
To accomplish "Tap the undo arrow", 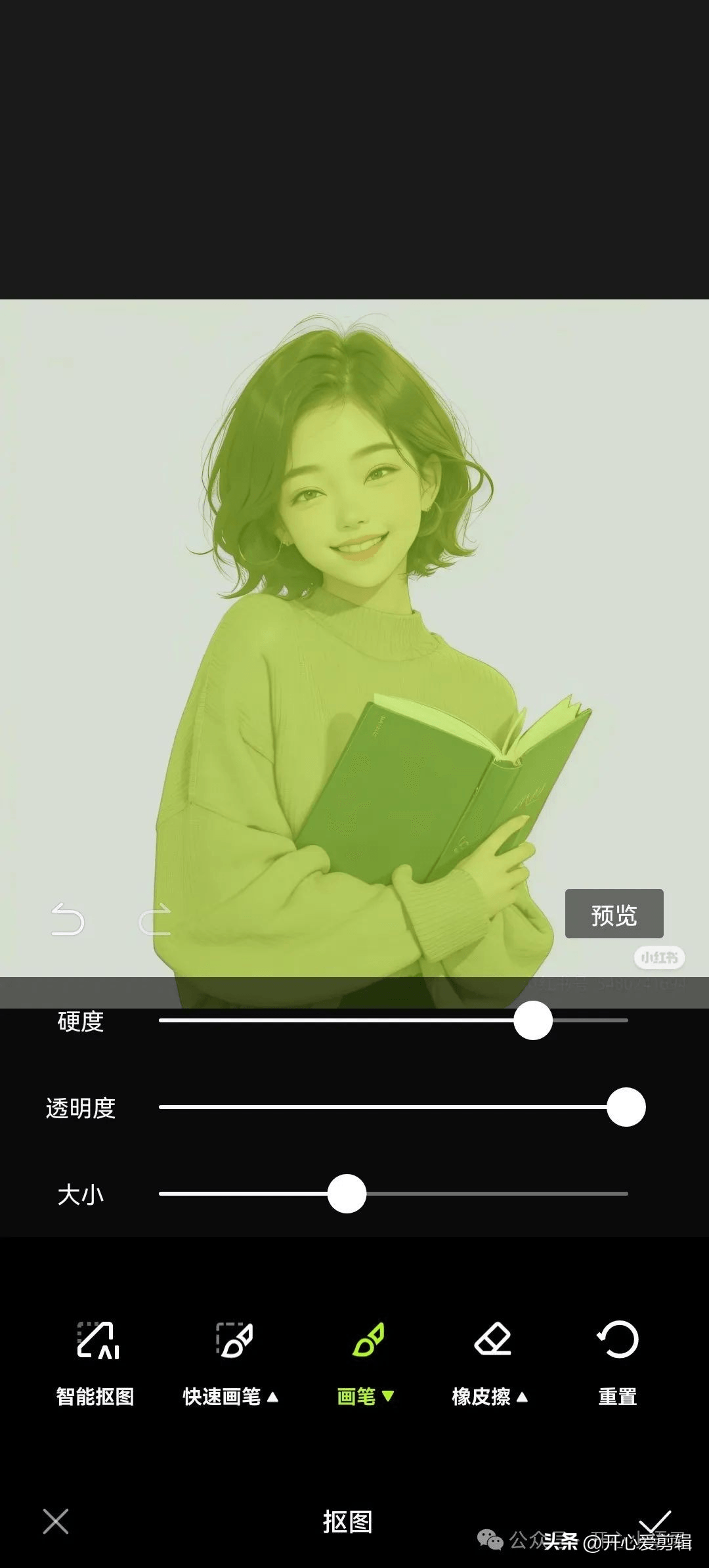I will coord(68,919).
